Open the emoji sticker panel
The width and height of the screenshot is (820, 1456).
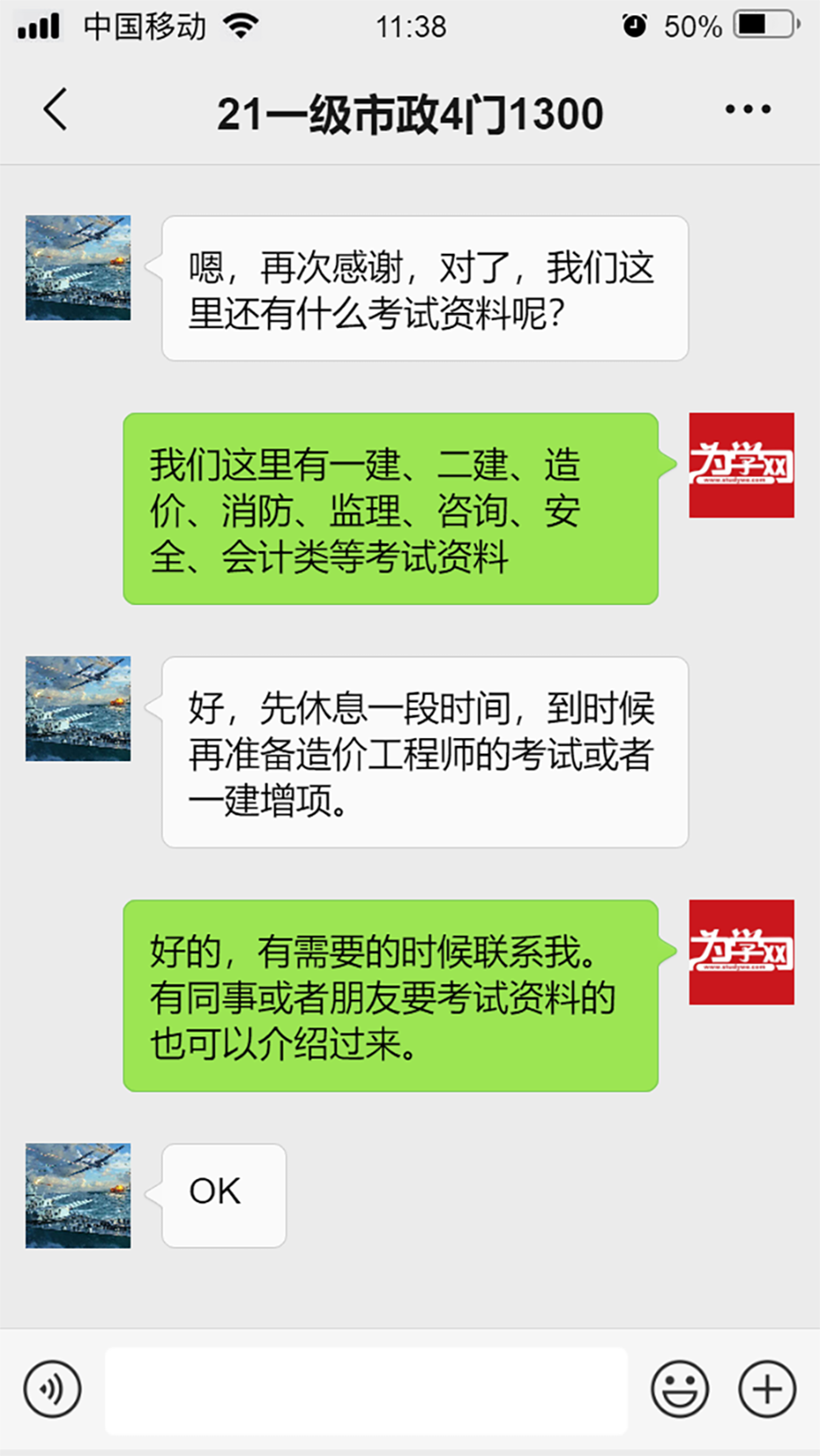coord(679,1390)
